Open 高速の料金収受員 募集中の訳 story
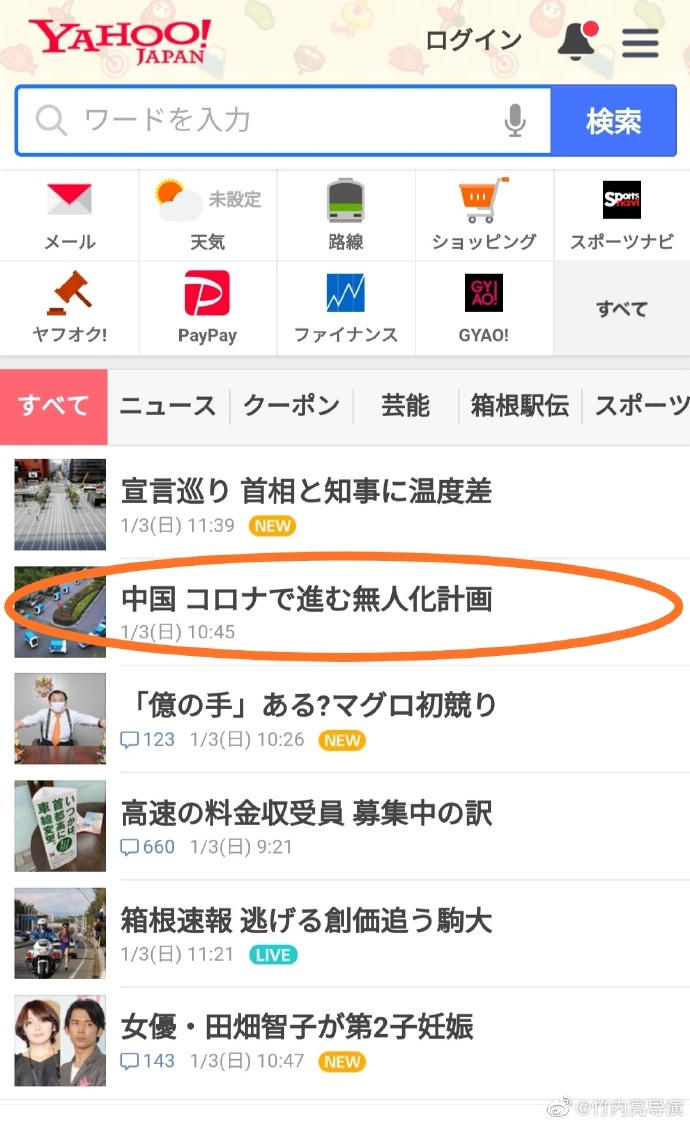The image size is (690, 1124). coord(306,812)
